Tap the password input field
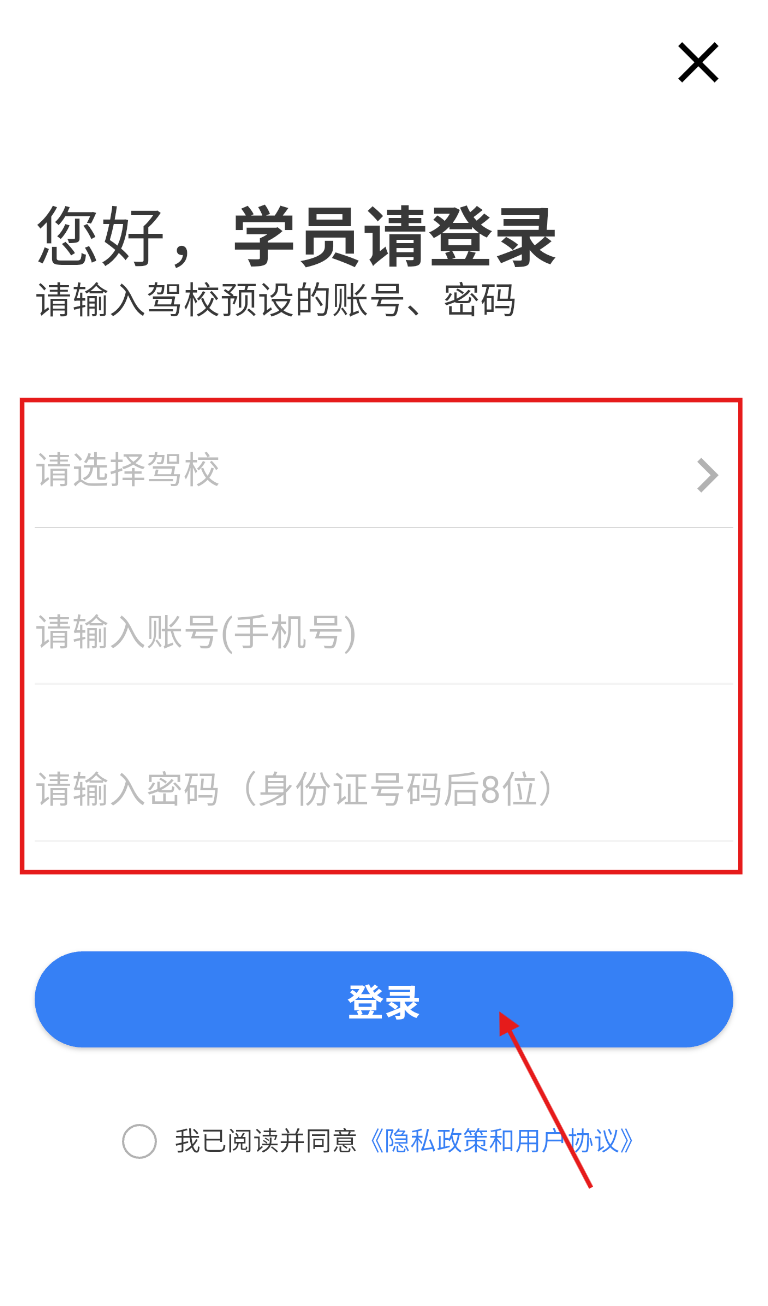The height and width of the screenshot is (1306, 768). [384, 789]
